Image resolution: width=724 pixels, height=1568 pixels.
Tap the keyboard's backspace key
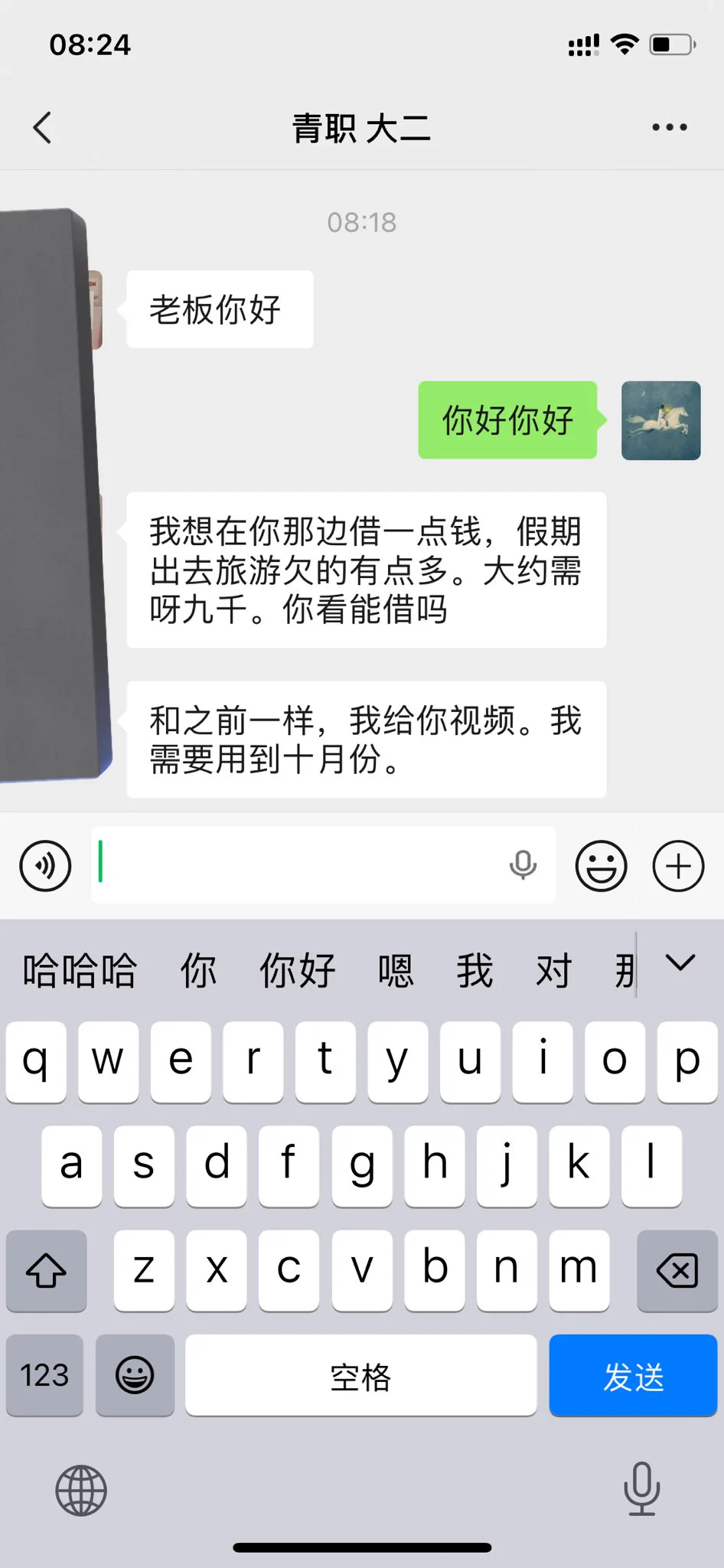point(677,1271)
